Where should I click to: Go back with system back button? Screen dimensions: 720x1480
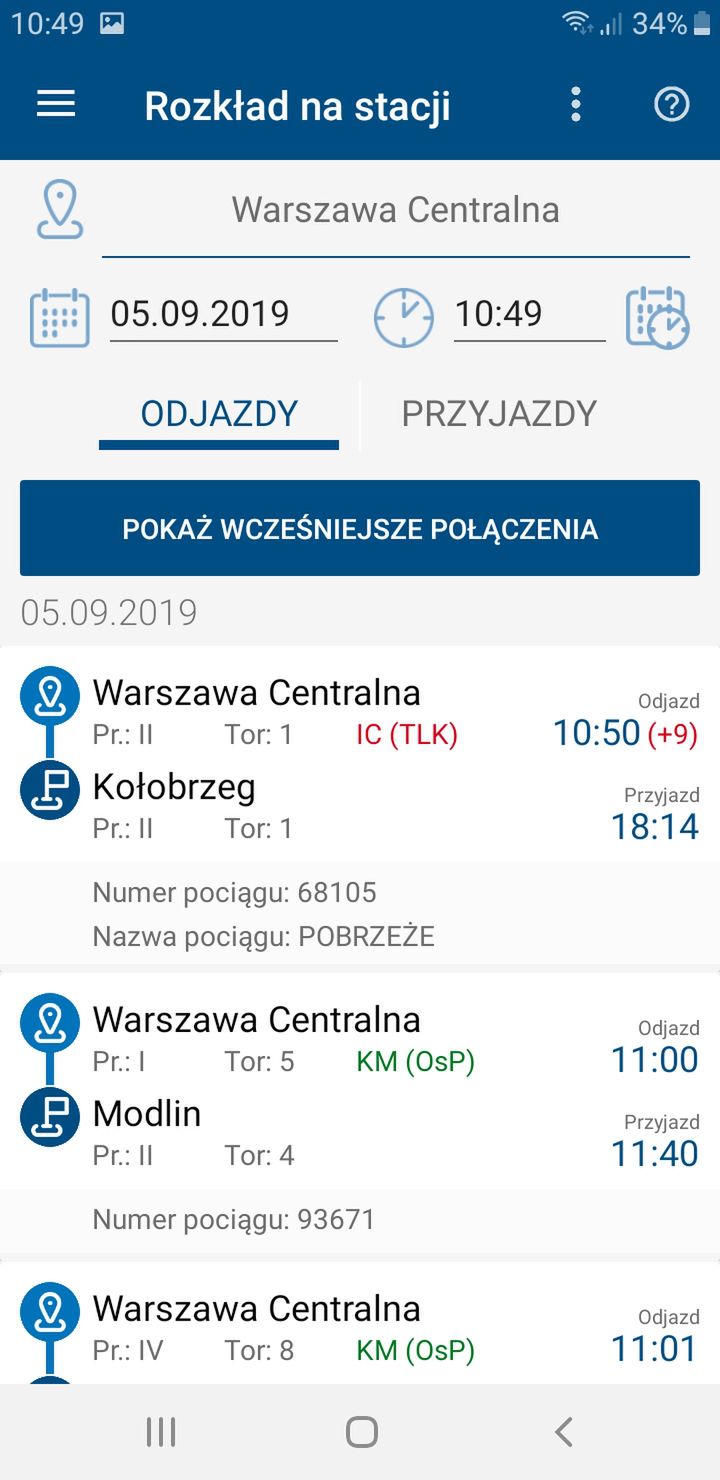[563, 1432]
